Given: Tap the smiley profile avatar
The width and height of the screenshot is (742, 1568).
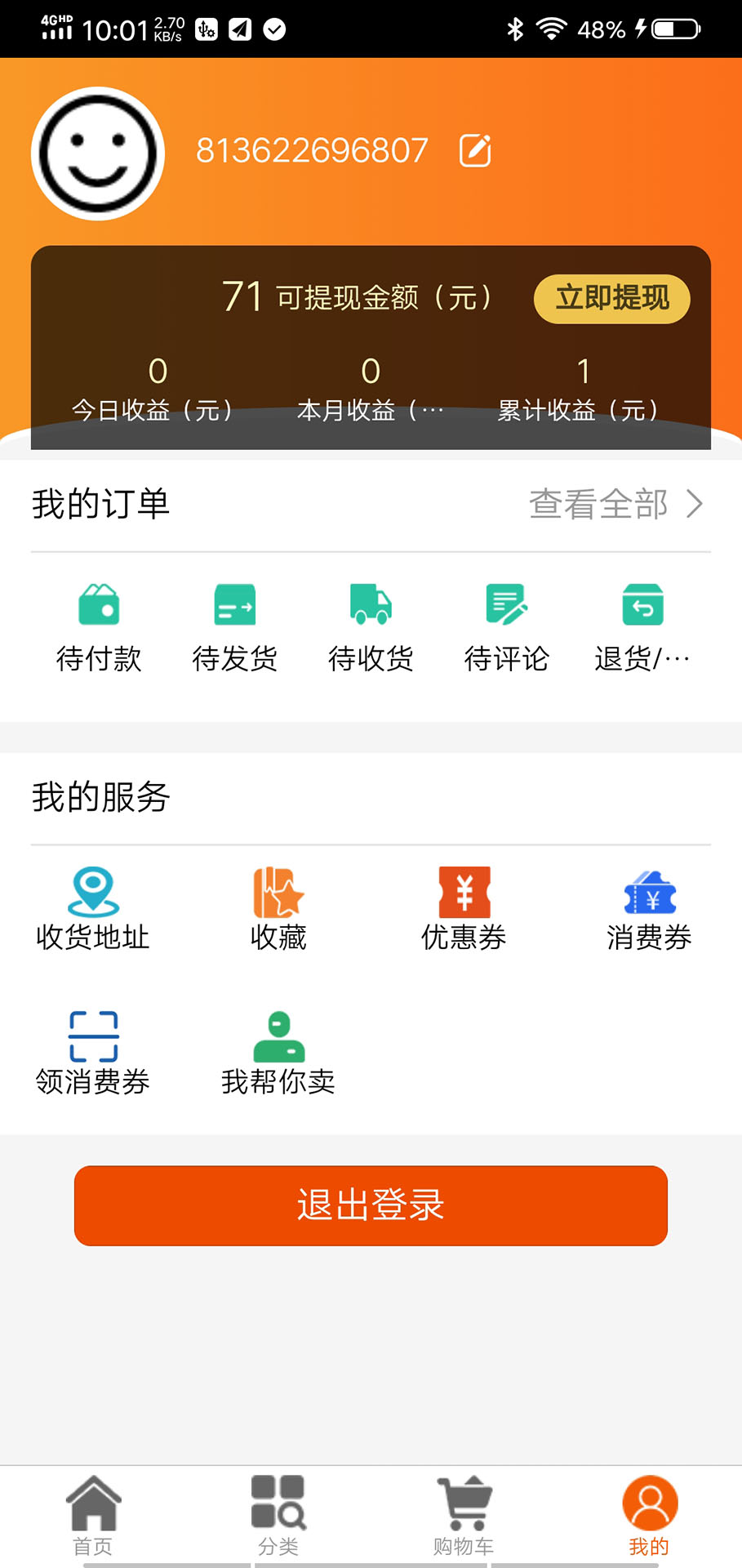Looking at the screenshot, I should click(x=98, y=154).
